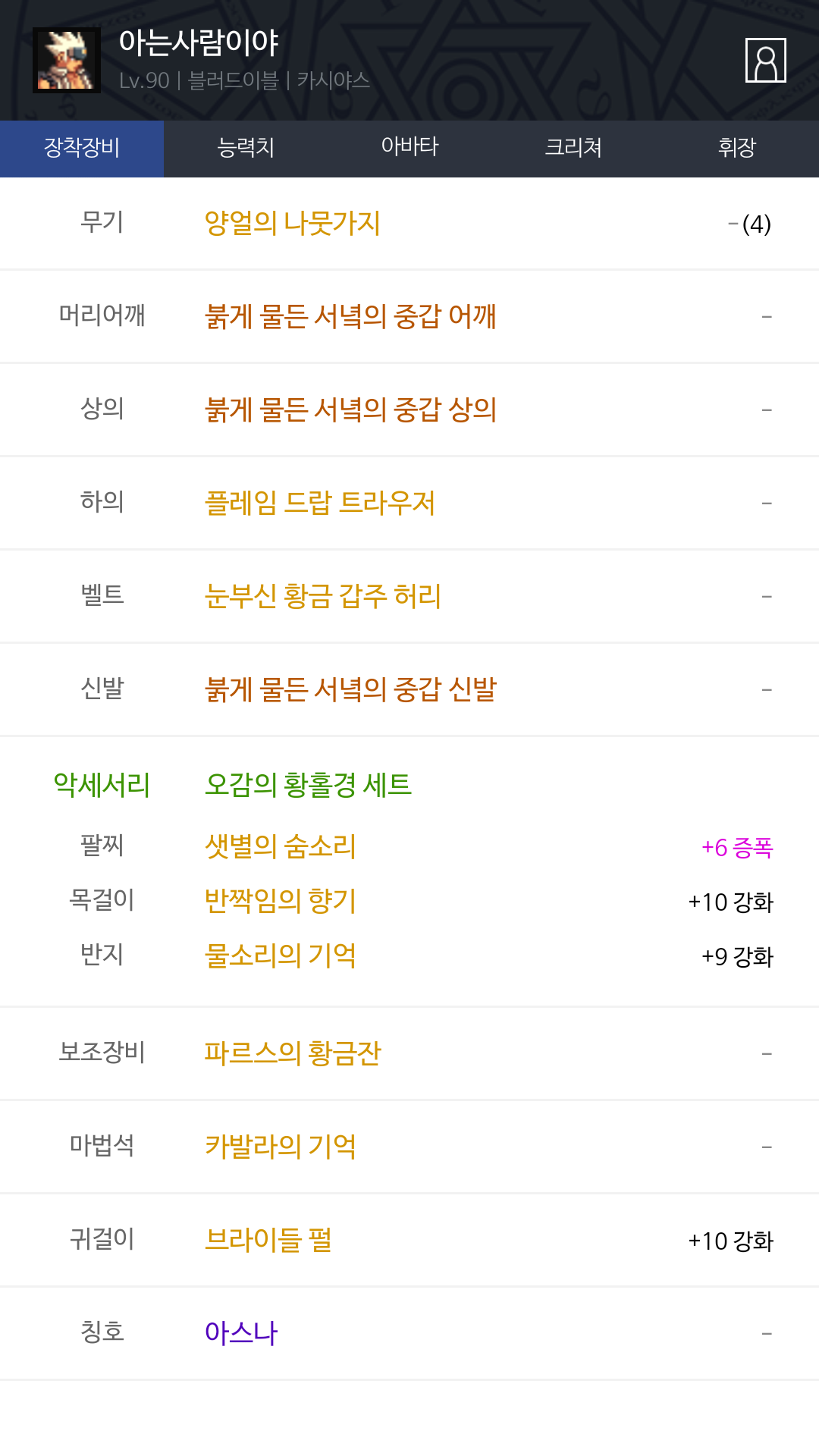The width and height of the screenshot is (819, 1456).
Task: Open earring 브라이들 펄
Action: pos(268,1240)
